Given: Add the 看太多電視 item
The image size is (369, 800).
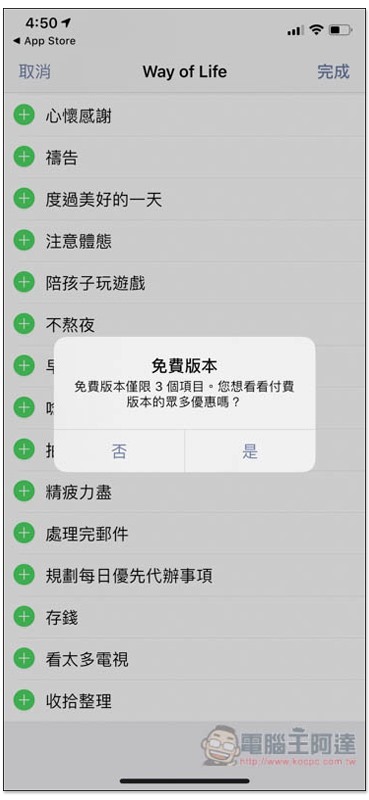Looking at the screenshot, I should coord(23,659).
